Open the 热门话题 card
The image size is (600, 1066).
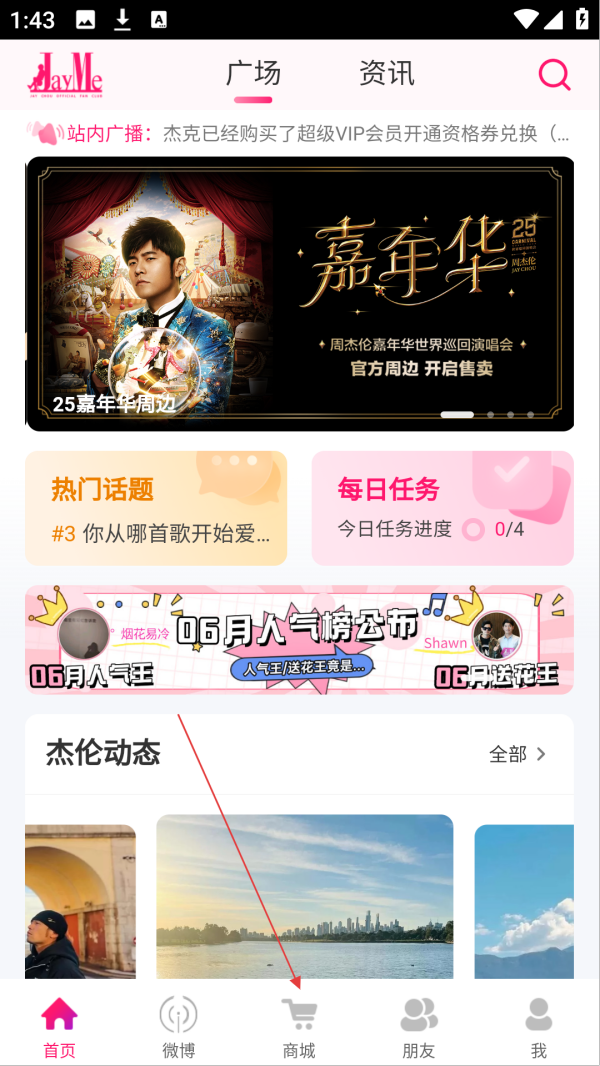156,508
